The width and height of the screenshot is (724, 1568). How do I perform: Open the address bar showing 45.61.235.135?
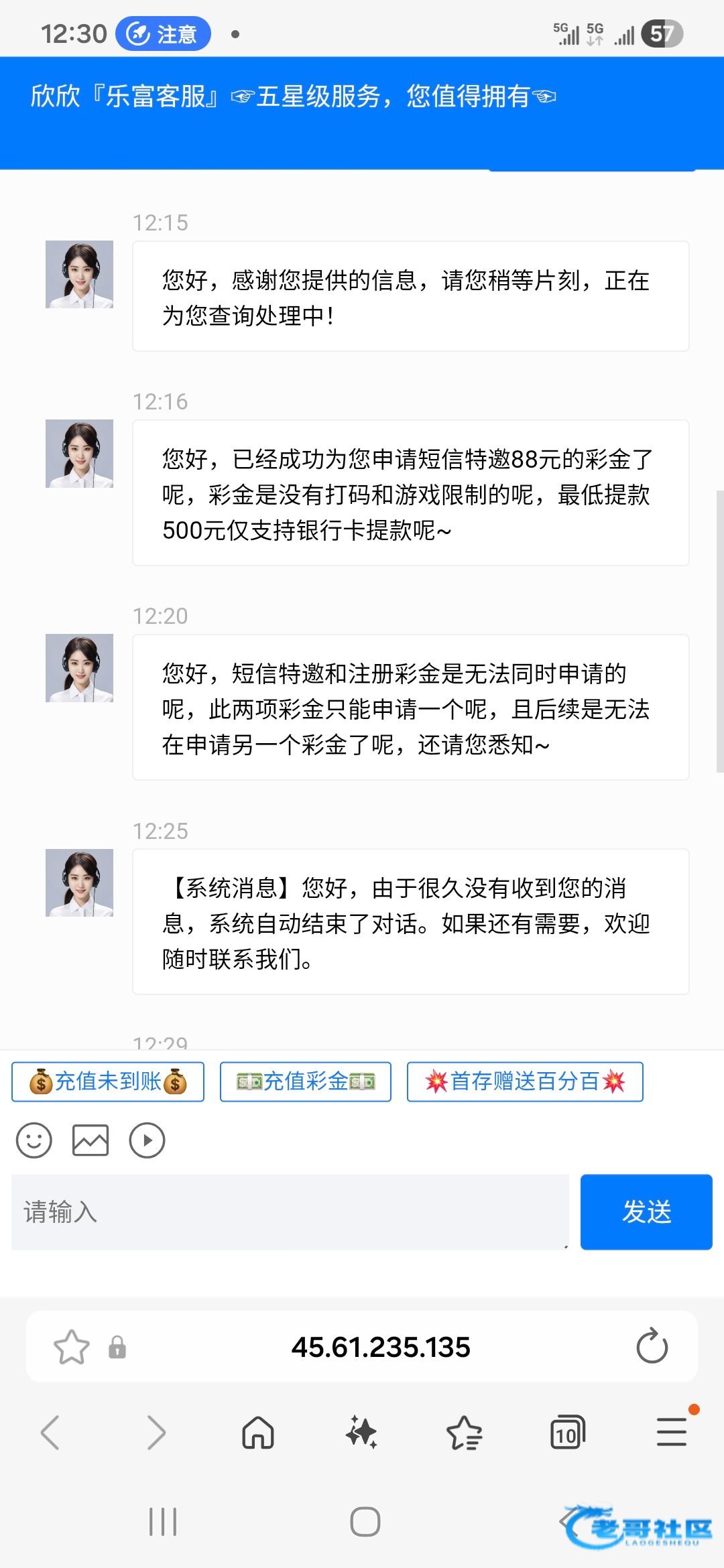point(380,1347)
